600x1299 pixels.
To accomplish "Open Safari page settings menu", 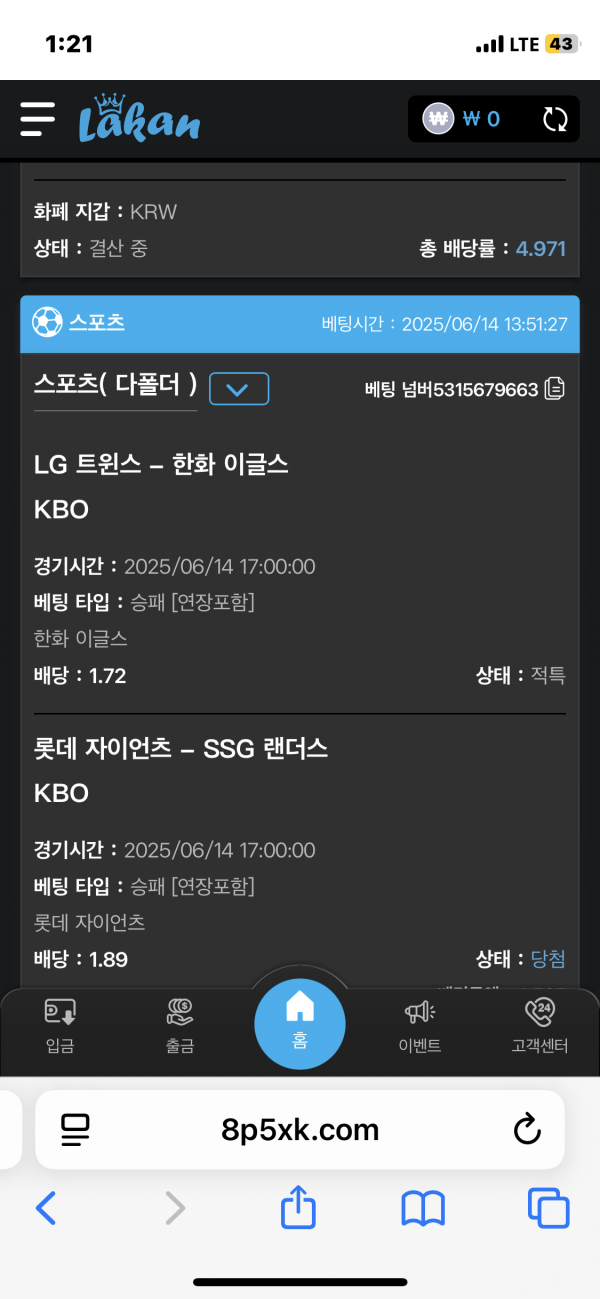I will pos(75,1130).
